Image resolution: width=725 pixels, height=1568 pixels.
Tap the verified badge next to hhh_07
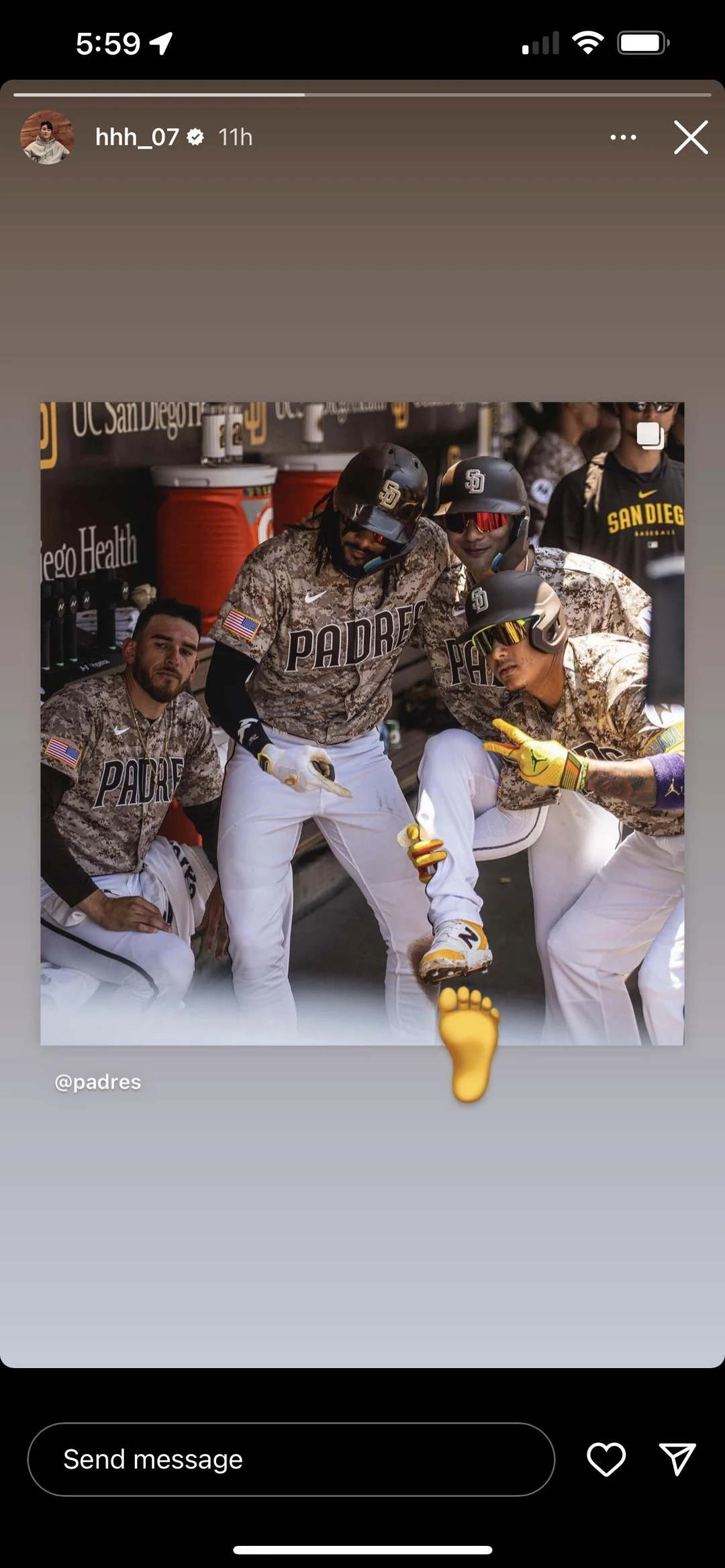[195, 137]
